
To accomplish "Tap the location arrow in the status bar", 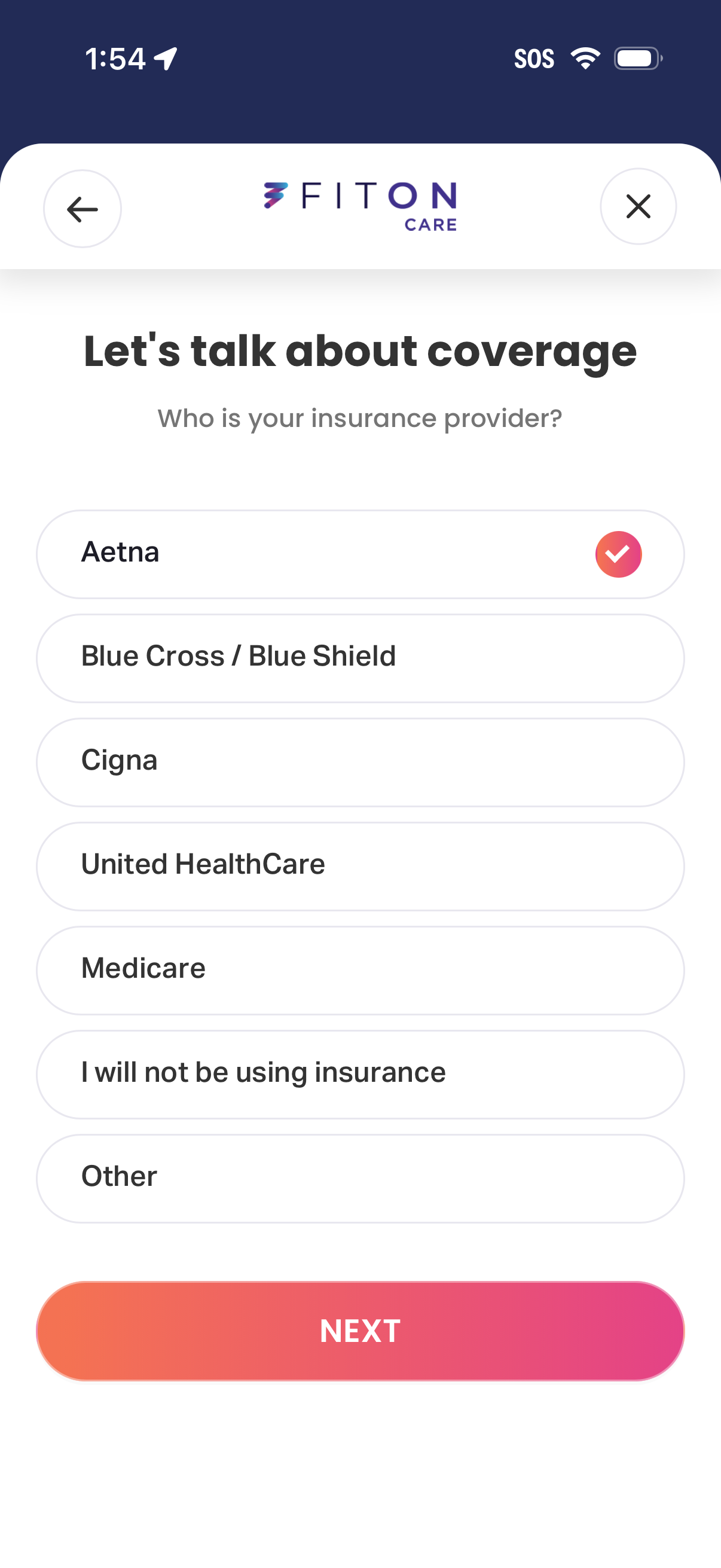I will tap(166, 57).
